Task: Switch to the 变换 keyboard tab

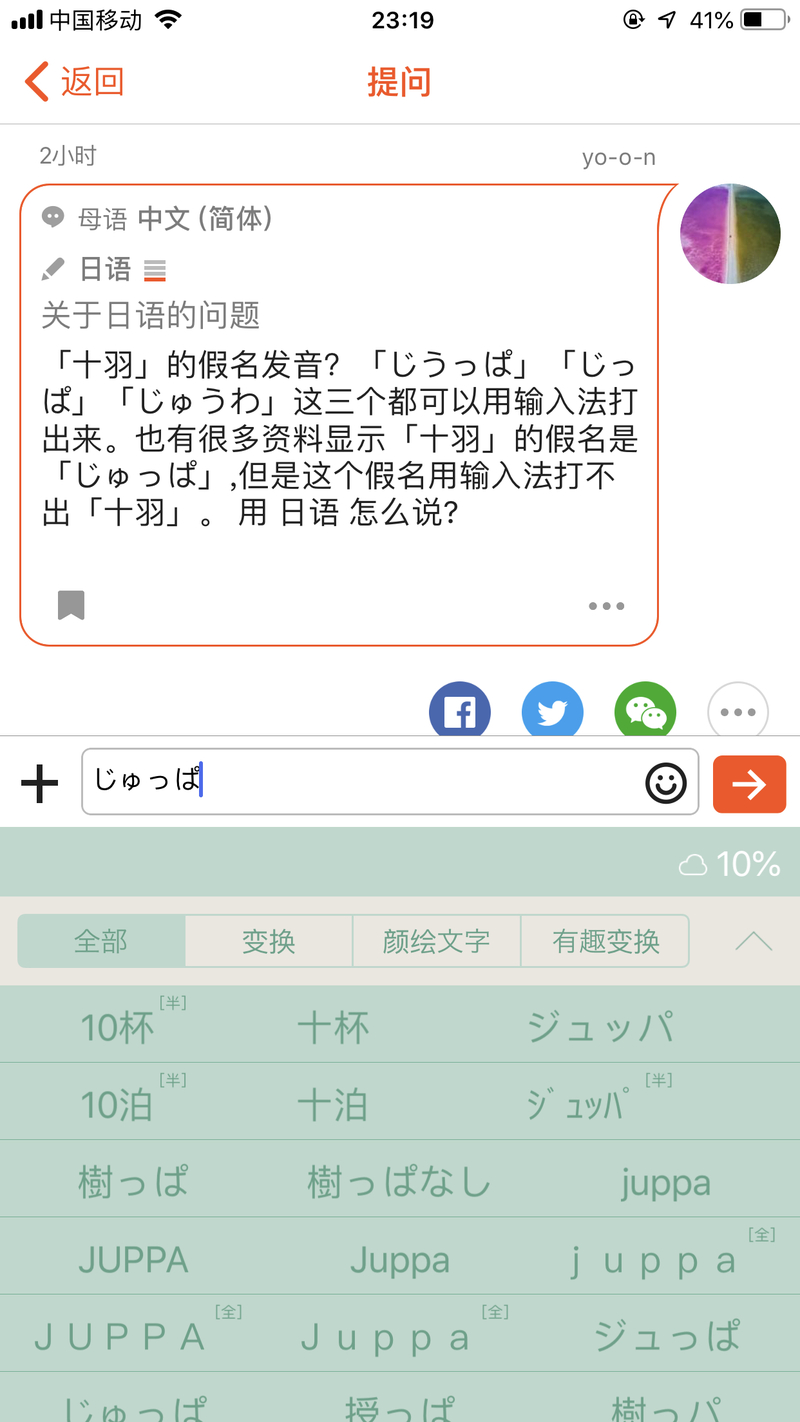Action: (x=268, y=940)
